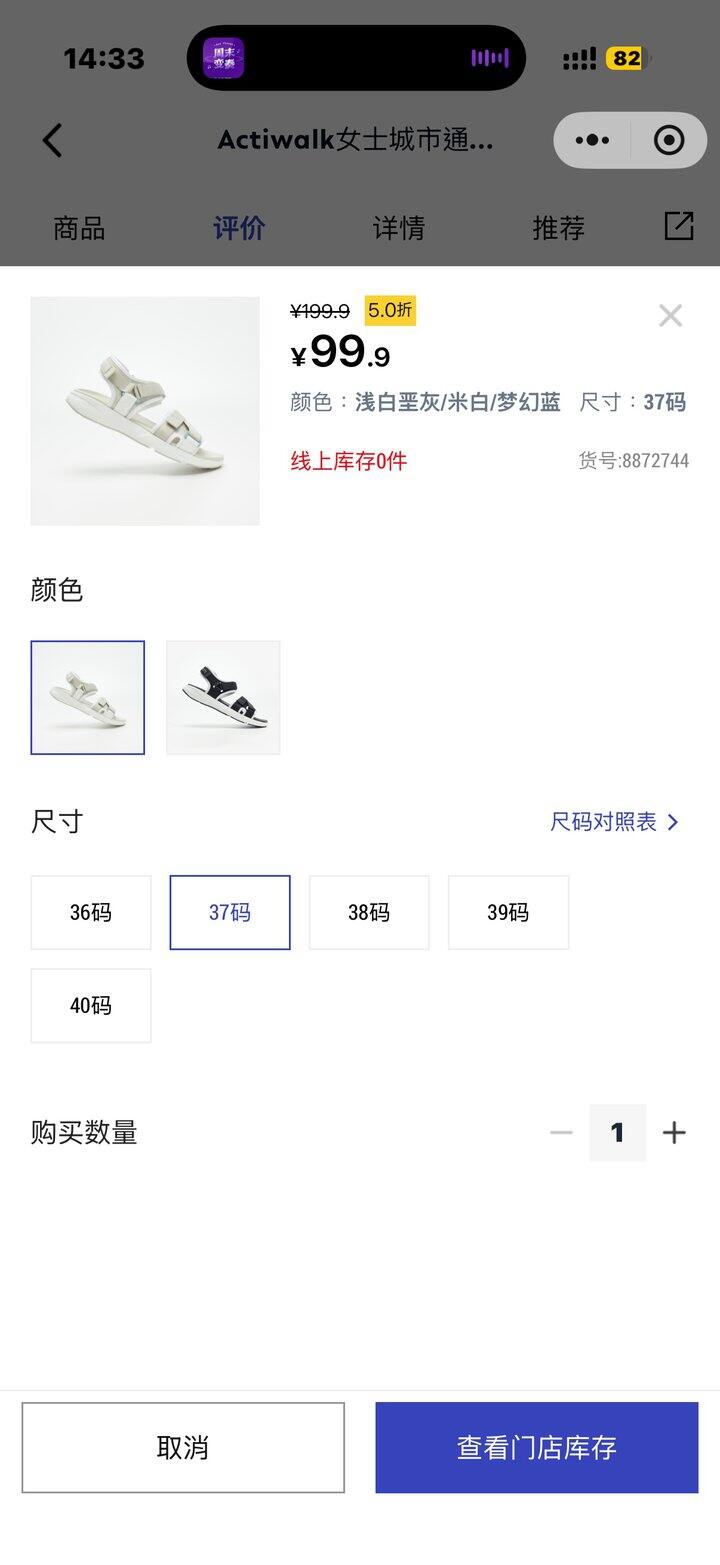Switch to the 评价 tab

tap(239, 228)
